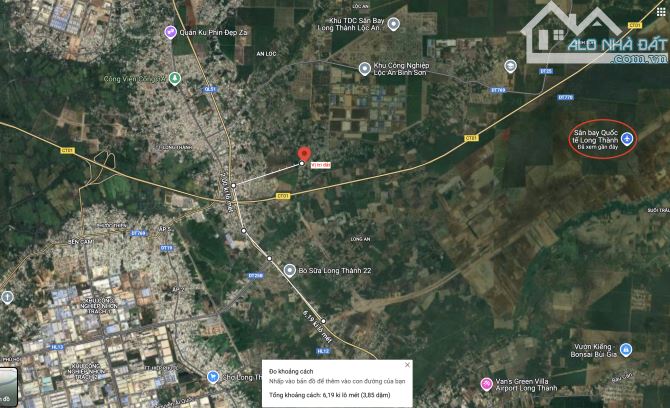Select the Bò Sữa Long Thành 22 place marker

[290, 268]
